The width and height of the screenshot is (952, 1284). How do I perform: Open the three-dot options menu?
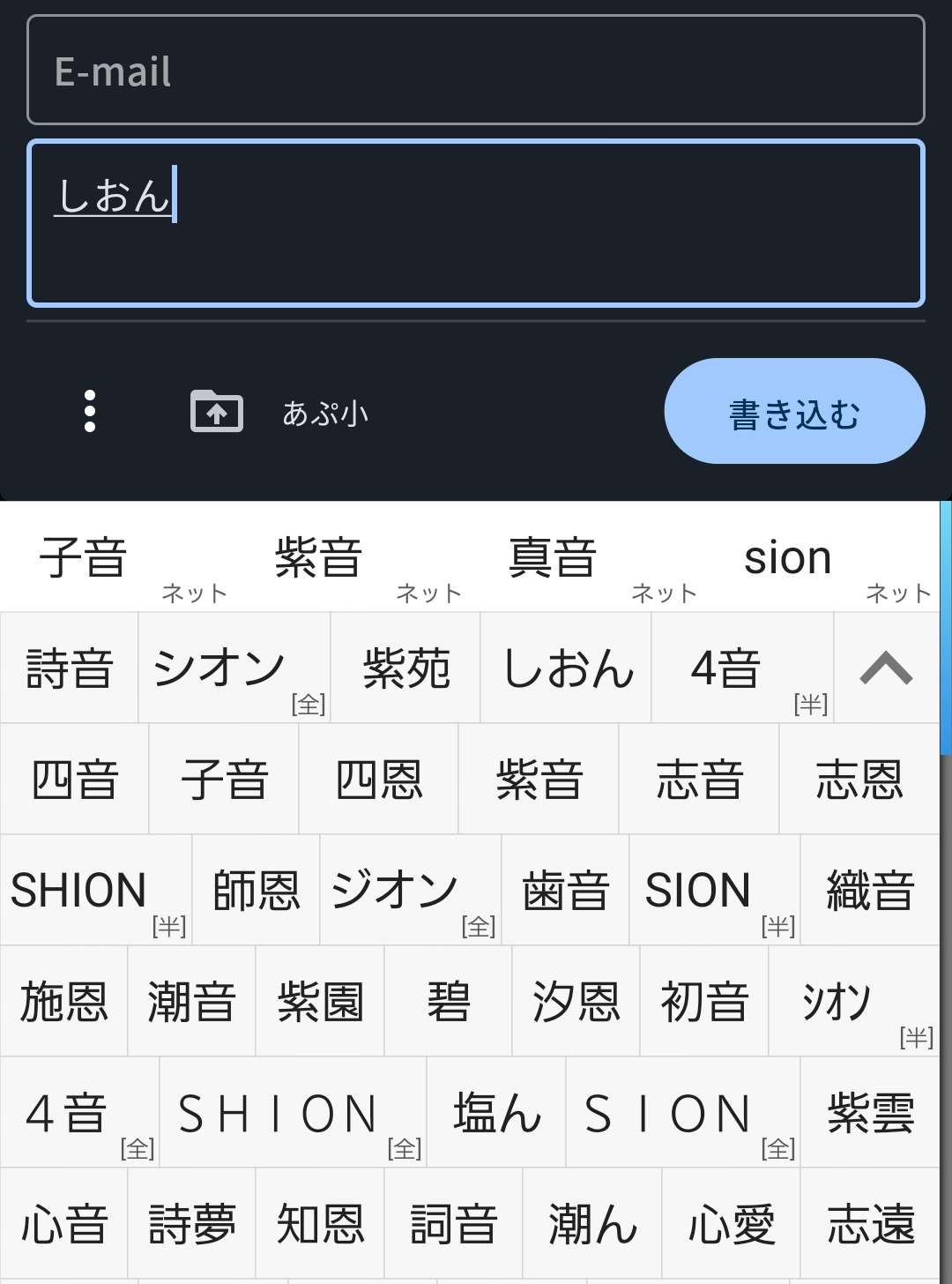click(89, 412)
